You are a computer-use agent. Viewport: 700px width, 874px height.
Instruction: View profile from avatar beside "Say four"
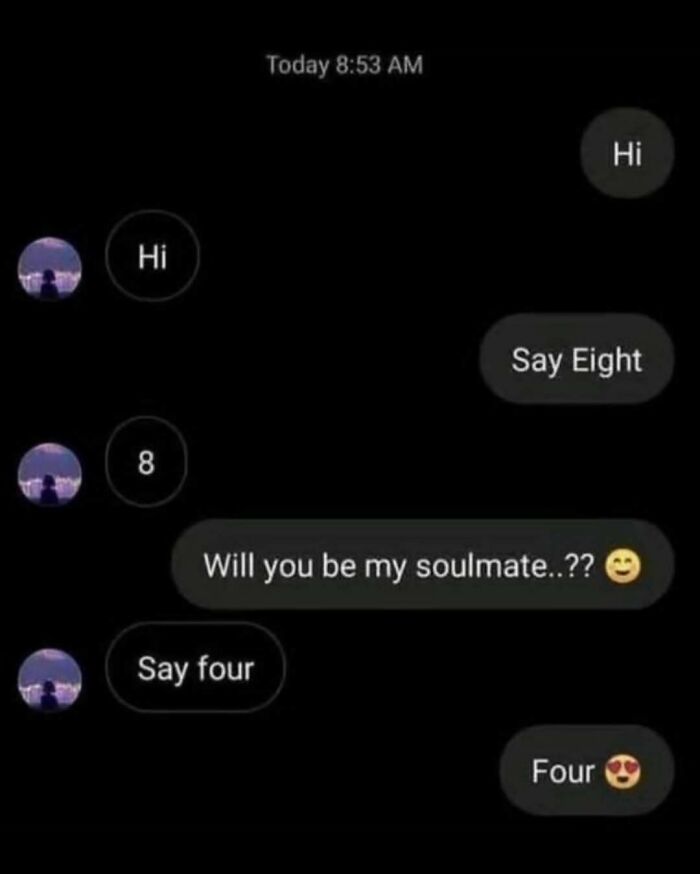[x=49, y=679]
